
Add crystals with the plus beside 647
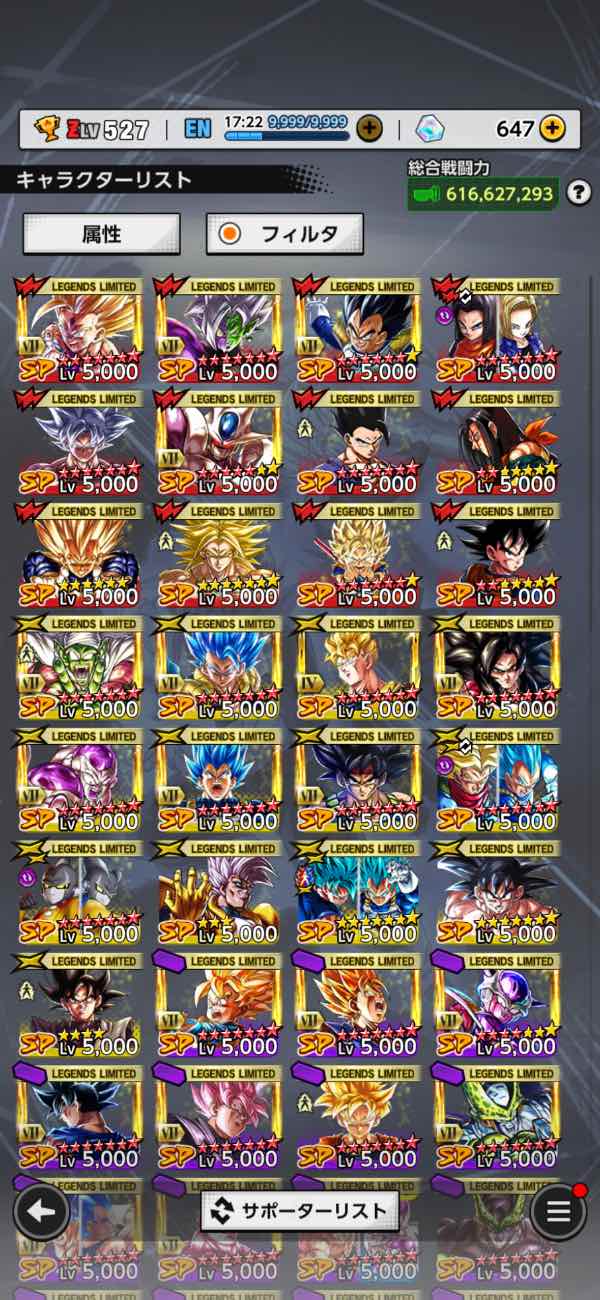pyautogui.click(x=552, y=129)
